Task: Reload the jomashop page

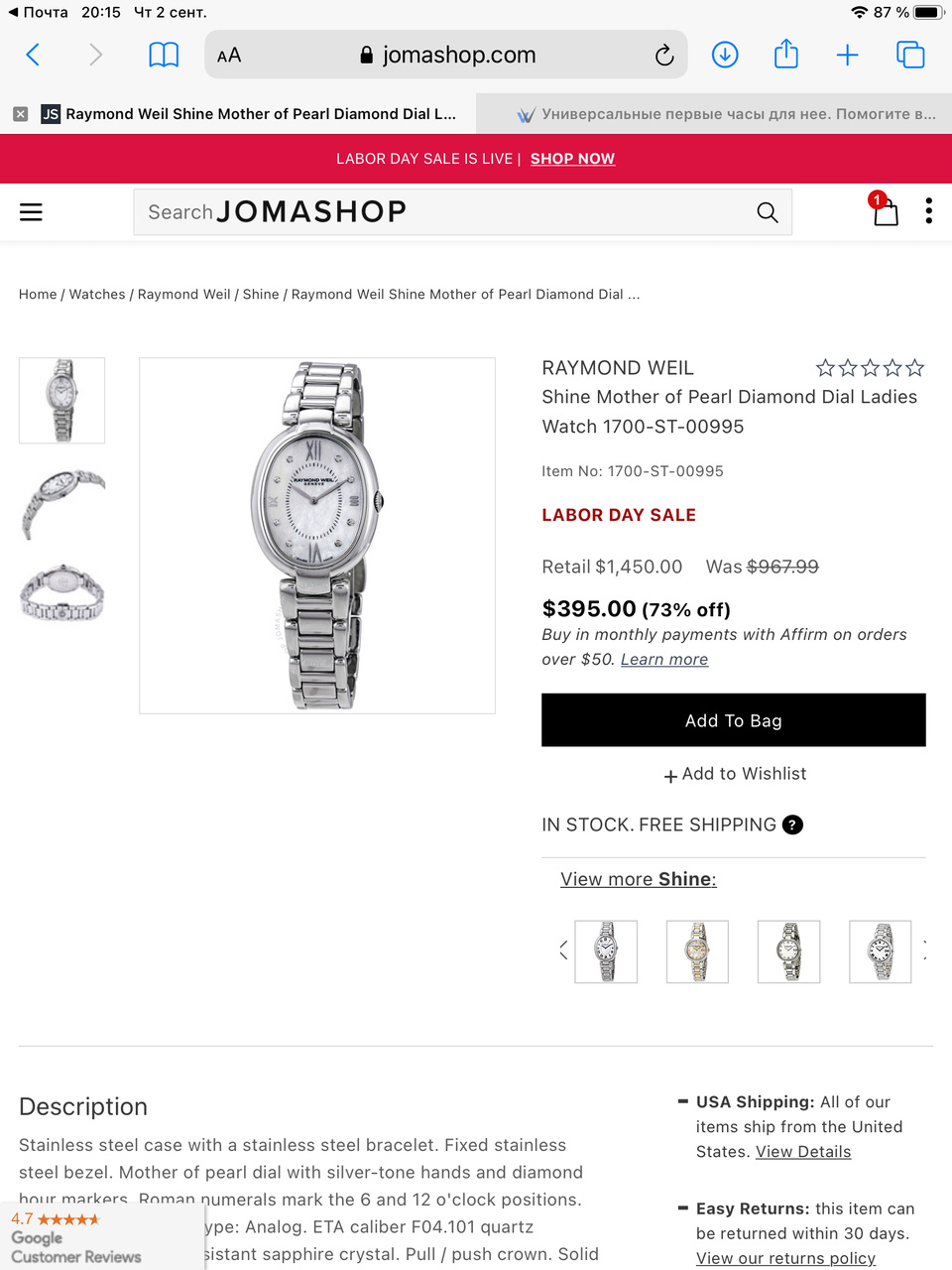Action: tap(664, 56)
